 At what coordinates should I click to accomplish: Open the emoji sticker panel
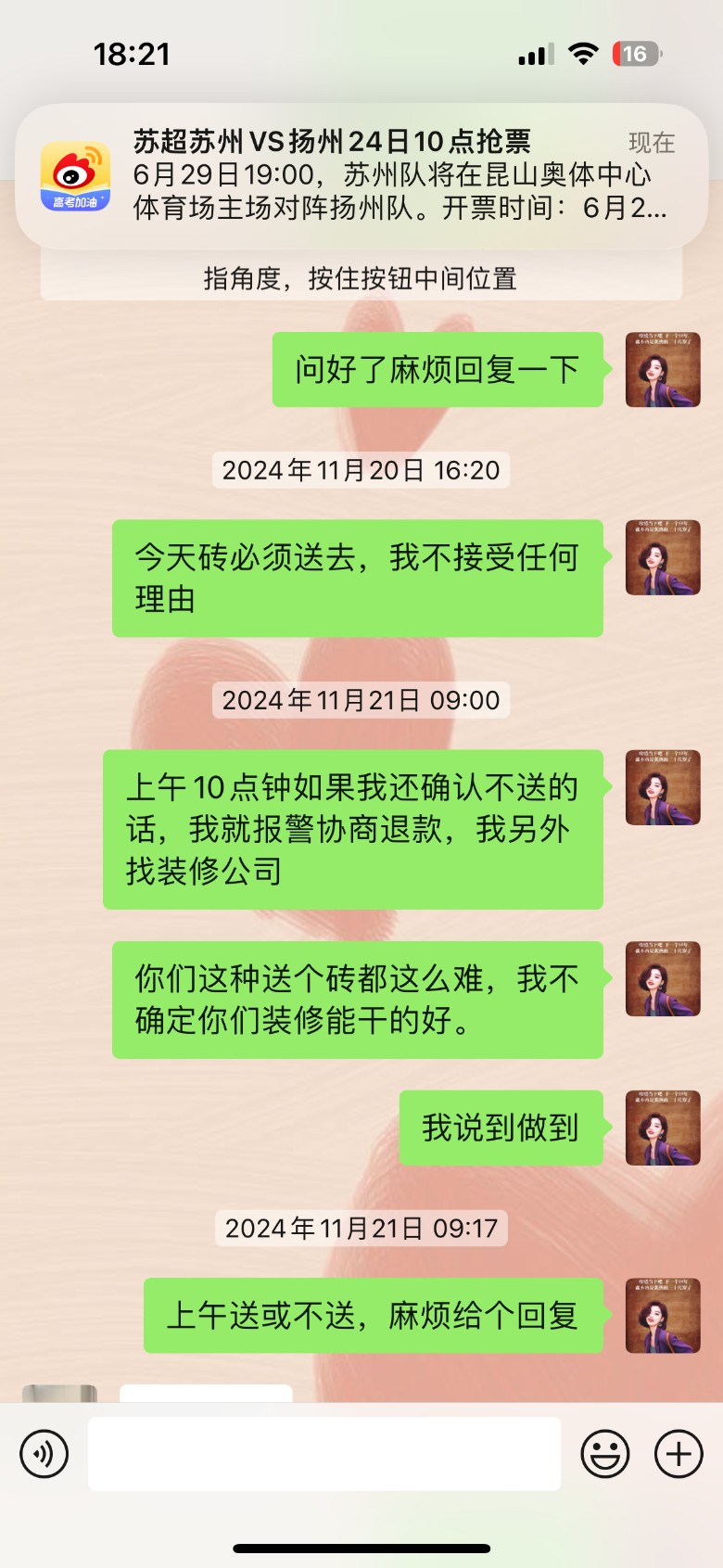point(605,1453)
